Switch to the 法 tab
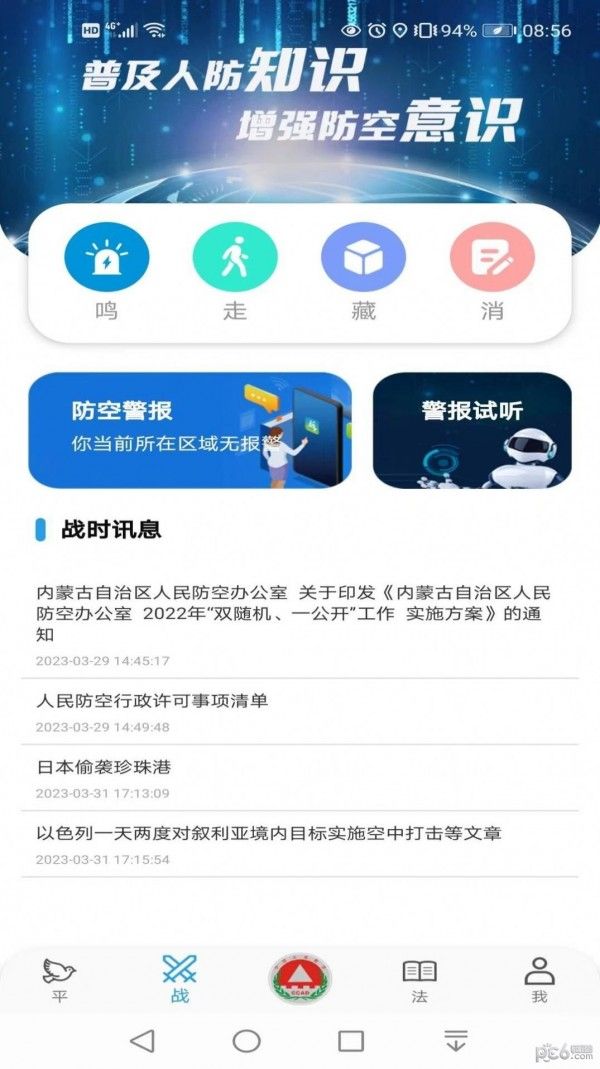 [419, 980]
